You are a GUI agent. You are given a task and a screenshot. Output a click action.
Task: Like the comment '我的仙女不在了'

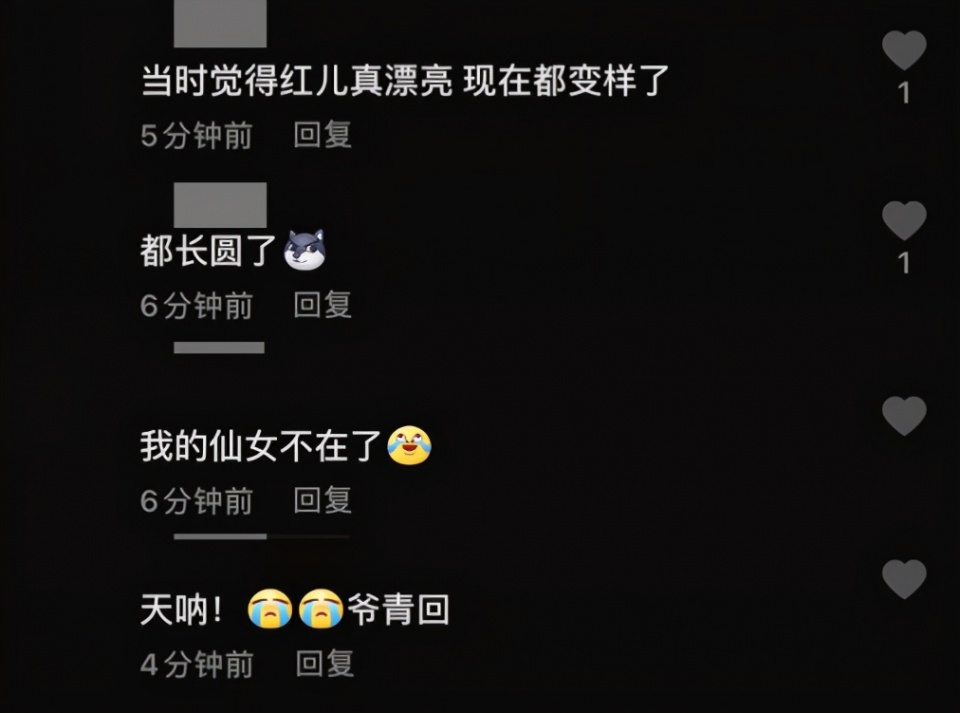904,416
